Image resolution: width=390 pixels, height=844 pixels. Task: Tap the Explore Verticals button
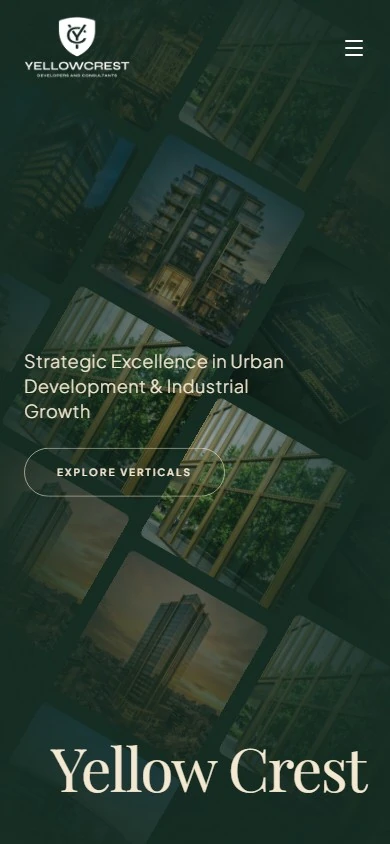(x=124, y=472)
